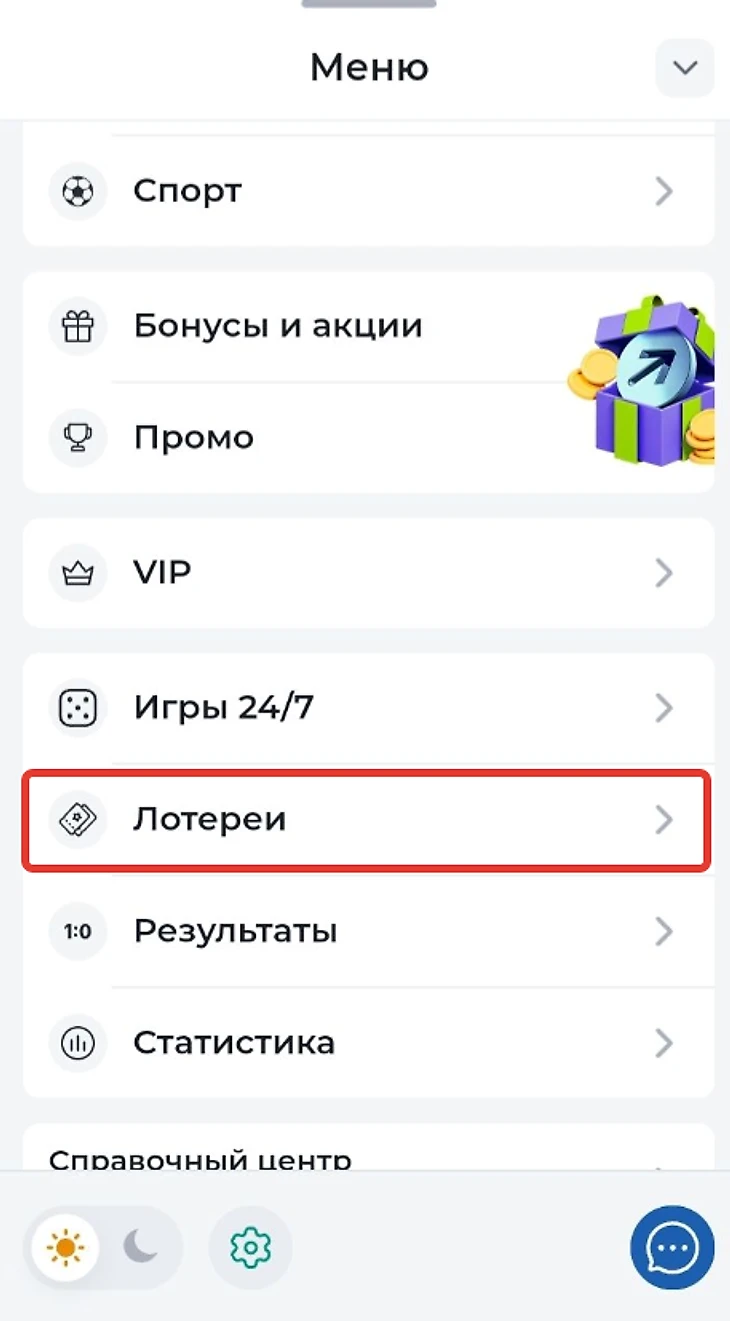Switch to dark theme with moon icon
Viewport: 730px width, 1321px height.
coord(141,1247)
